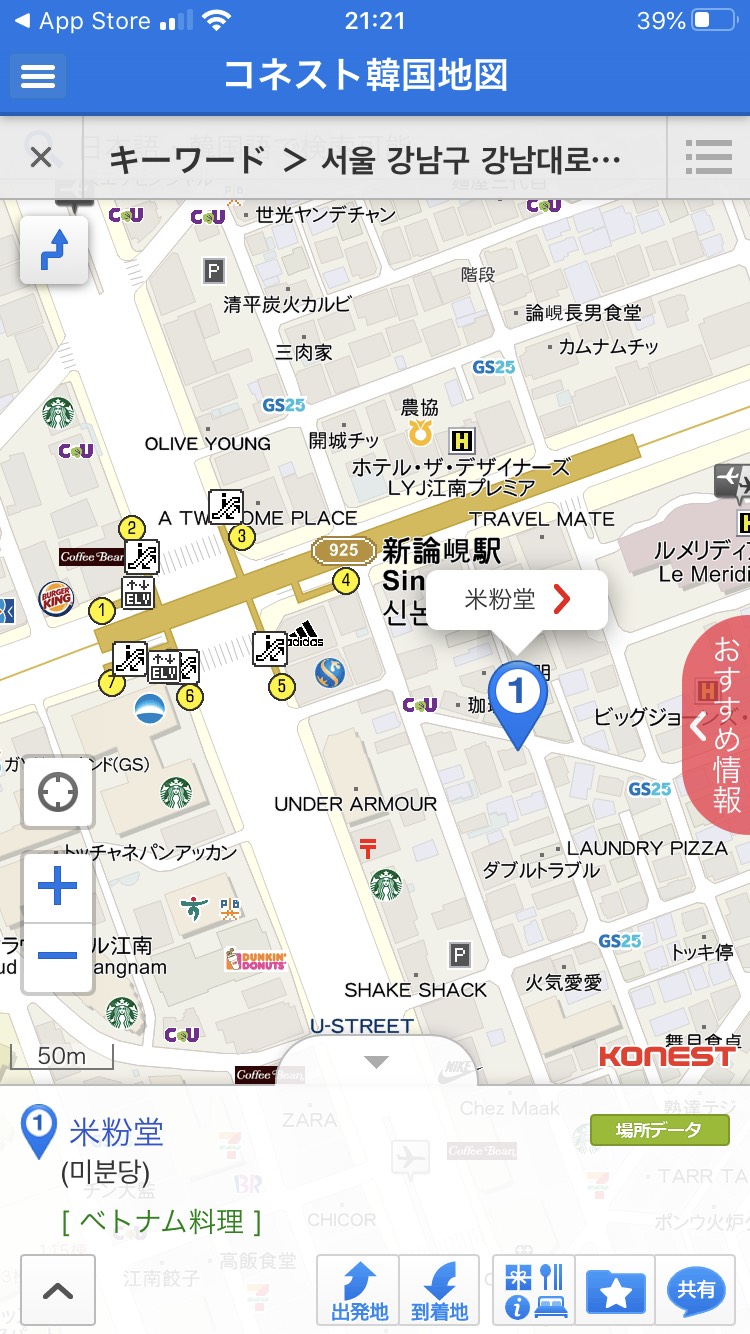This screenshot has height=1334, width=750.
Task: Expand info panel with up chevron
Action: pyautogui.click(x=57, y=1290)
